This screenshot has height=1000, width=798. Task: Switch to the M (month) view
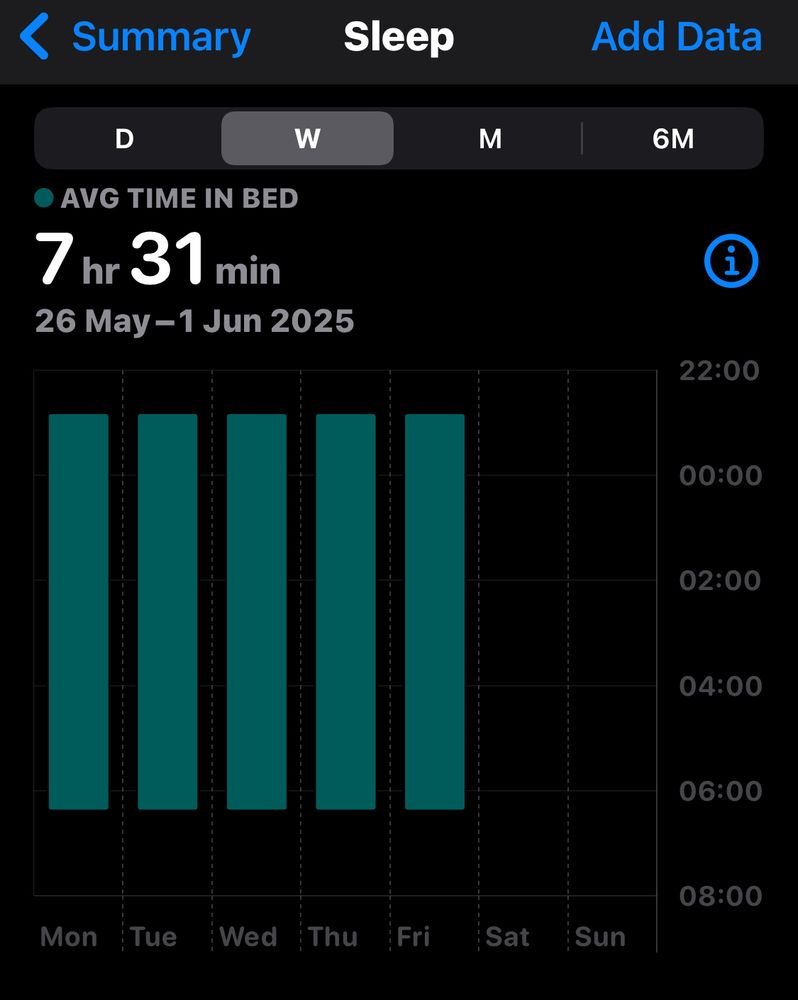point(490,139)
